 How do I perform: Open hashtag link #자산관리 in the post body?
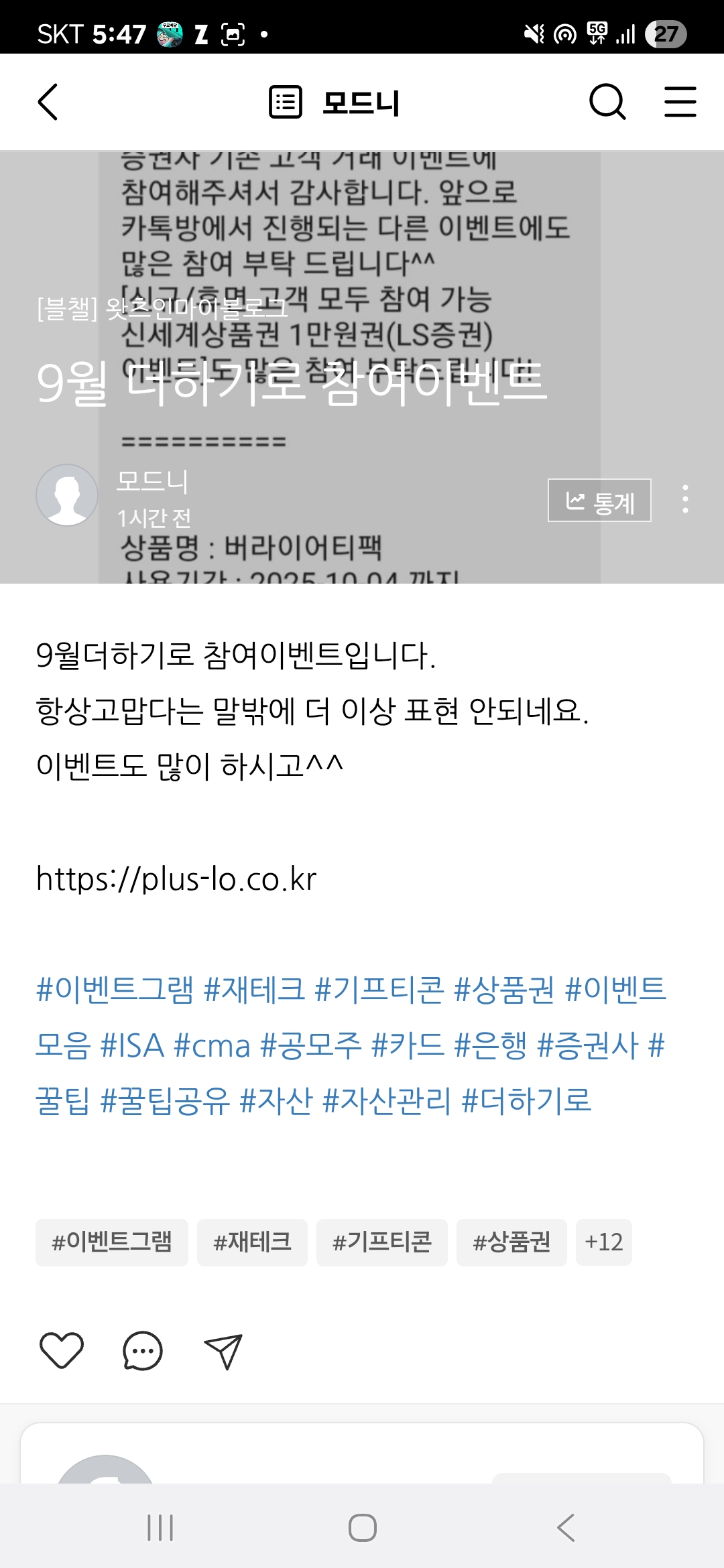coord(387,1100)
